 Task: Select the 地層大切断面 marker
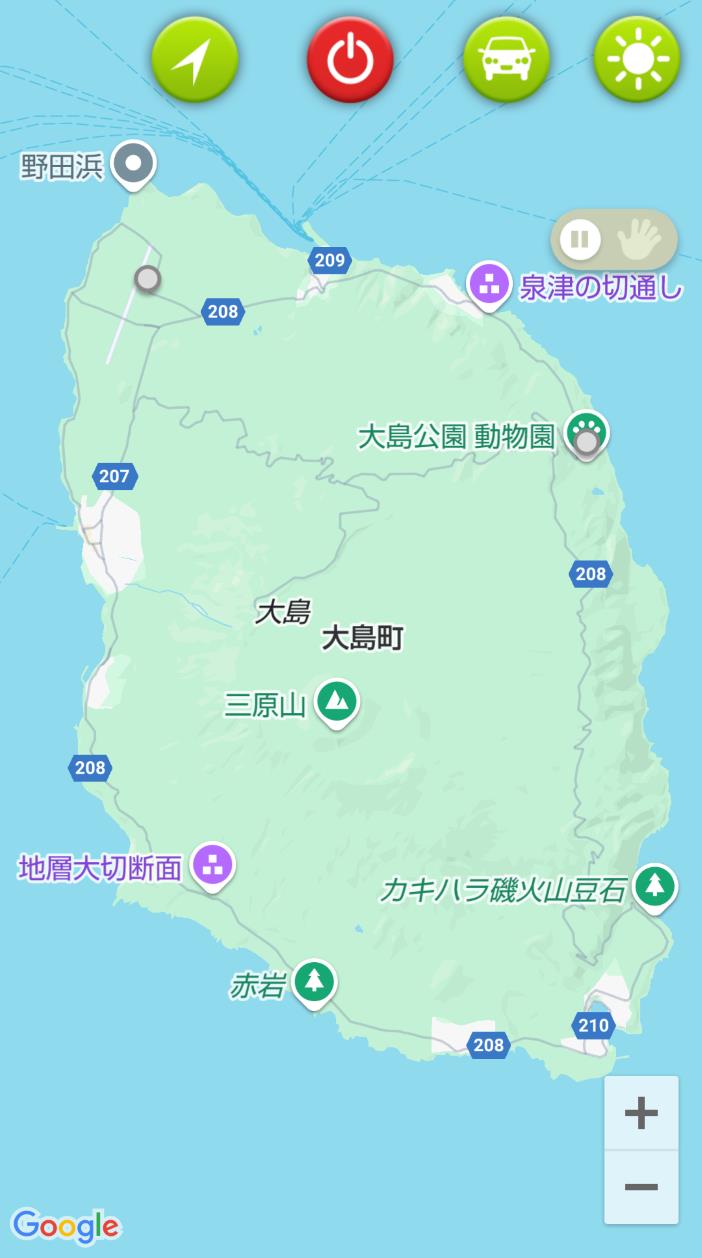[x=212, y=866]
